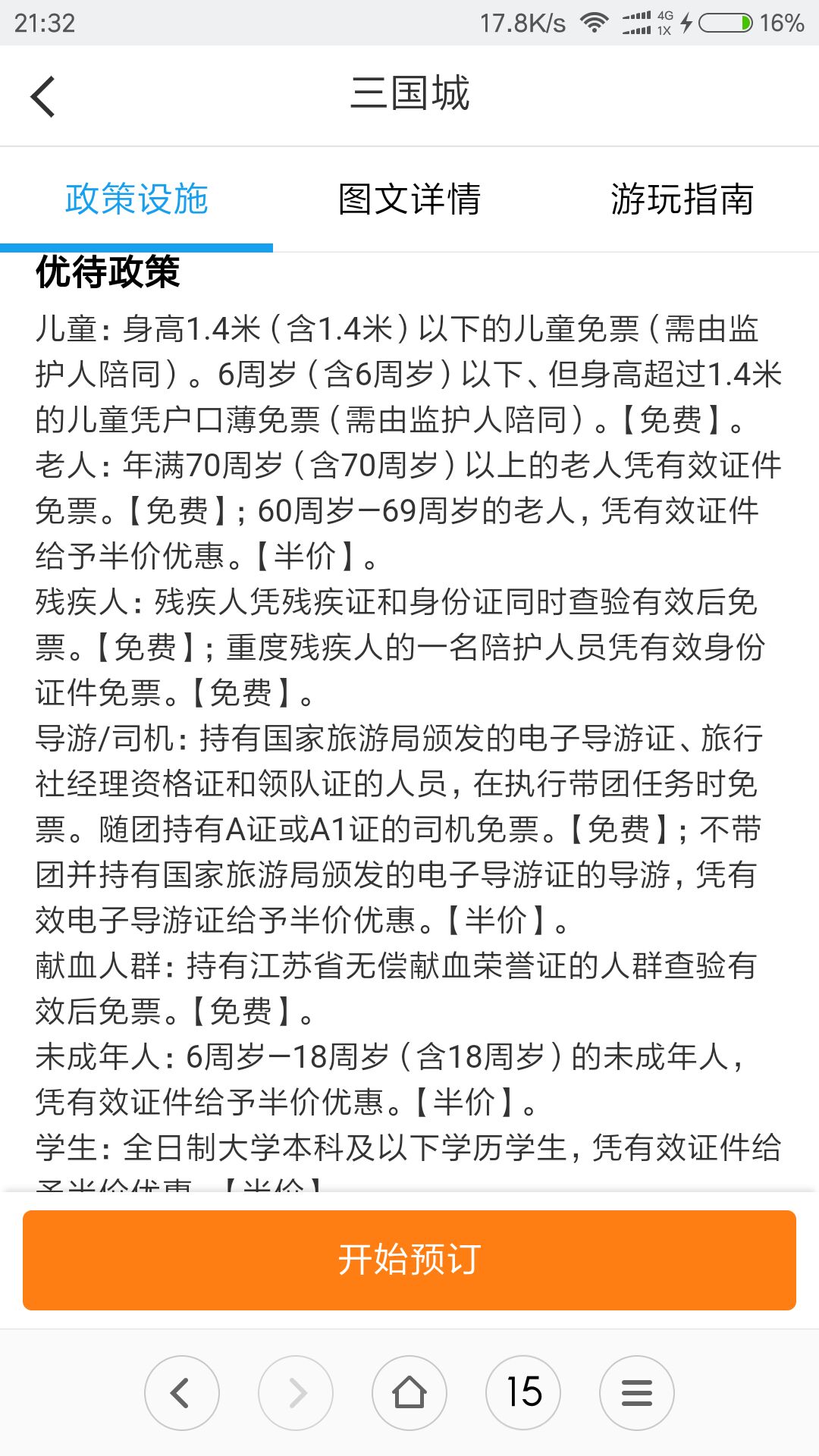819x1456 pixels.
Task: Go back from the 三国城 page
Action: click(x=43, y=96)
